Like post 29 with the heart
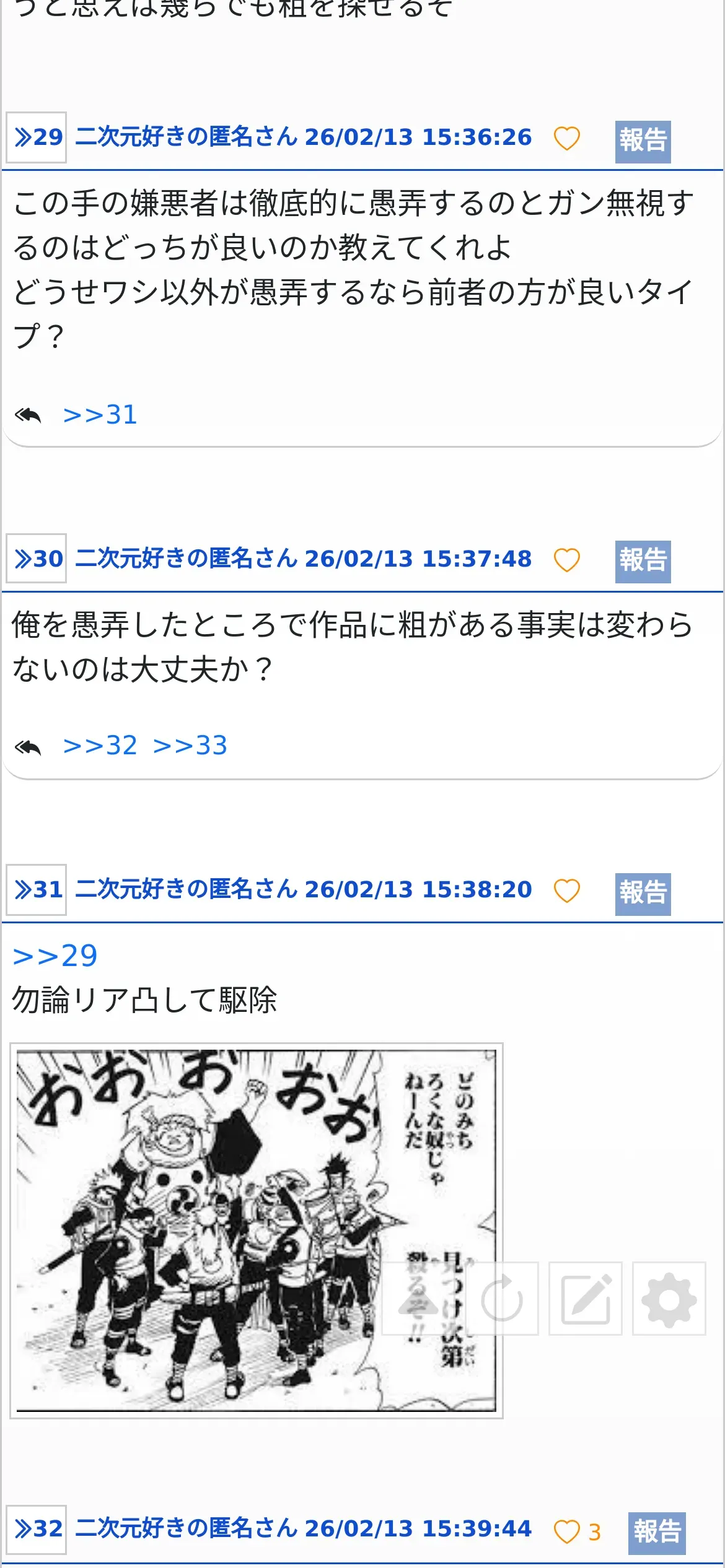This screenshot has width=725, height=1568. coord(566,138)
